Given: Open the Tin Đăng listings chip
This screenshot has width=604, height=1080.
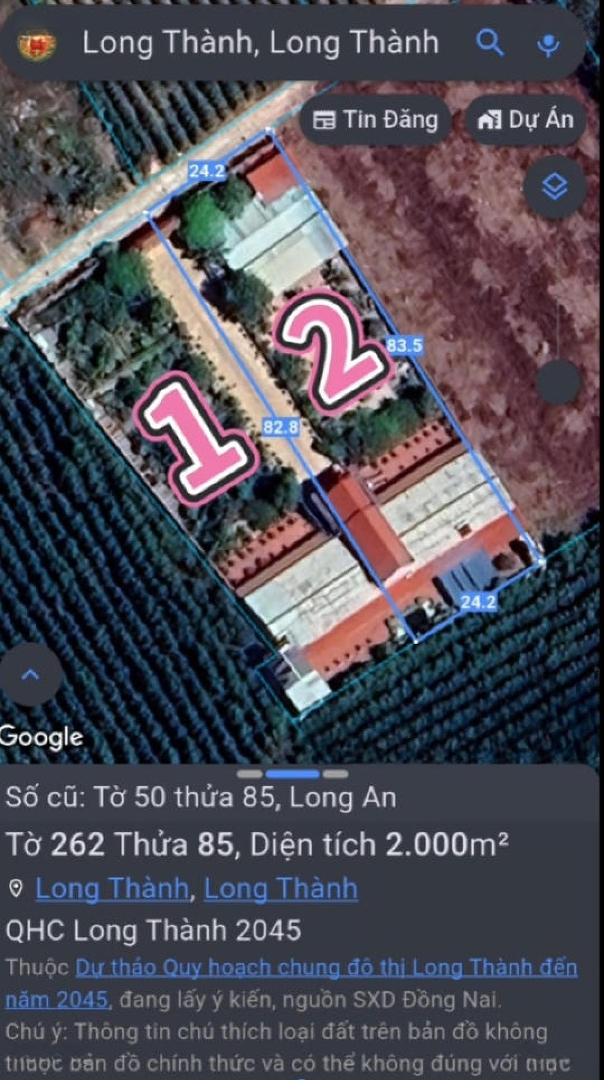Looking at the screenshot, I should click(x=375, y=120).
